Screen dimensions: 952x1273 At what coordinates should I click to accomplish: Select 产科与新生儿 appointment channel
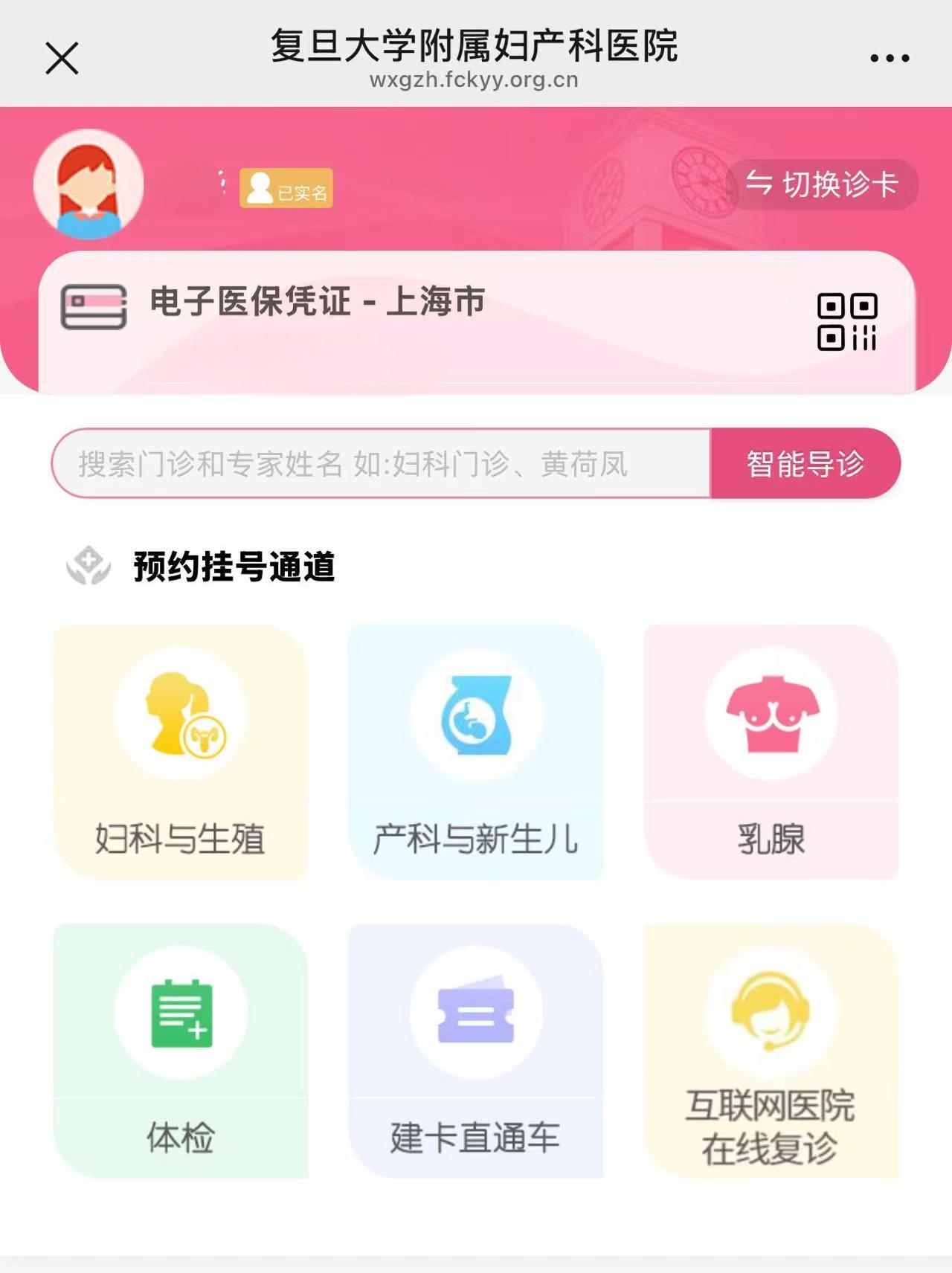[x=476, y=752]
